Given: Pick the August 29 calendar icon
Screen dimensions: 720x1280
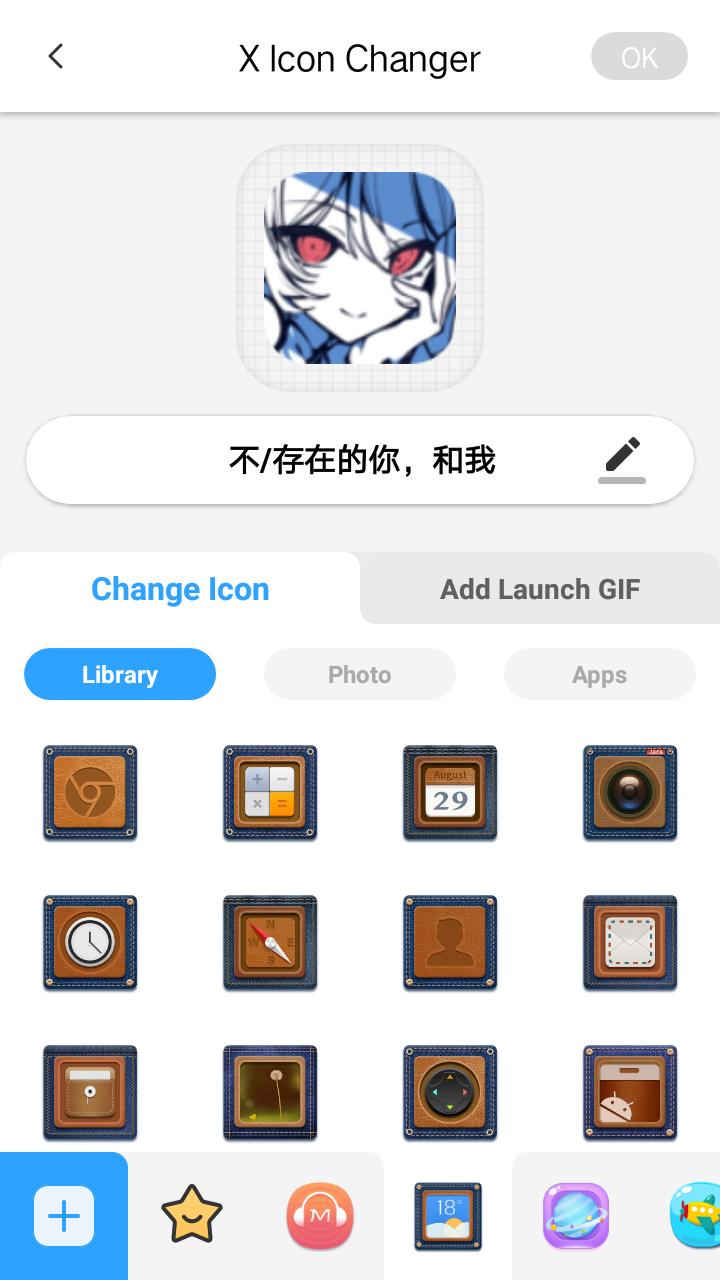Looking at the screenshot, I should point(450,793).
